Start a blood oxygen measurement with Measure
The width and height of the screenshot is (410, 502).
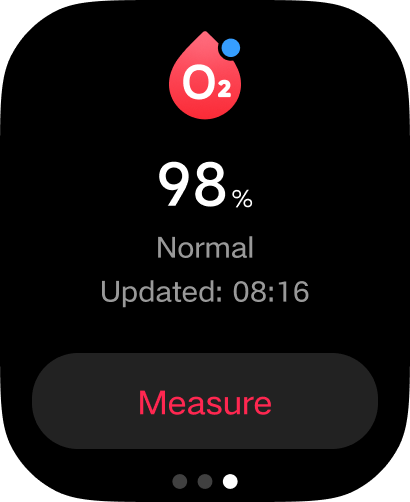pos(205,401)
